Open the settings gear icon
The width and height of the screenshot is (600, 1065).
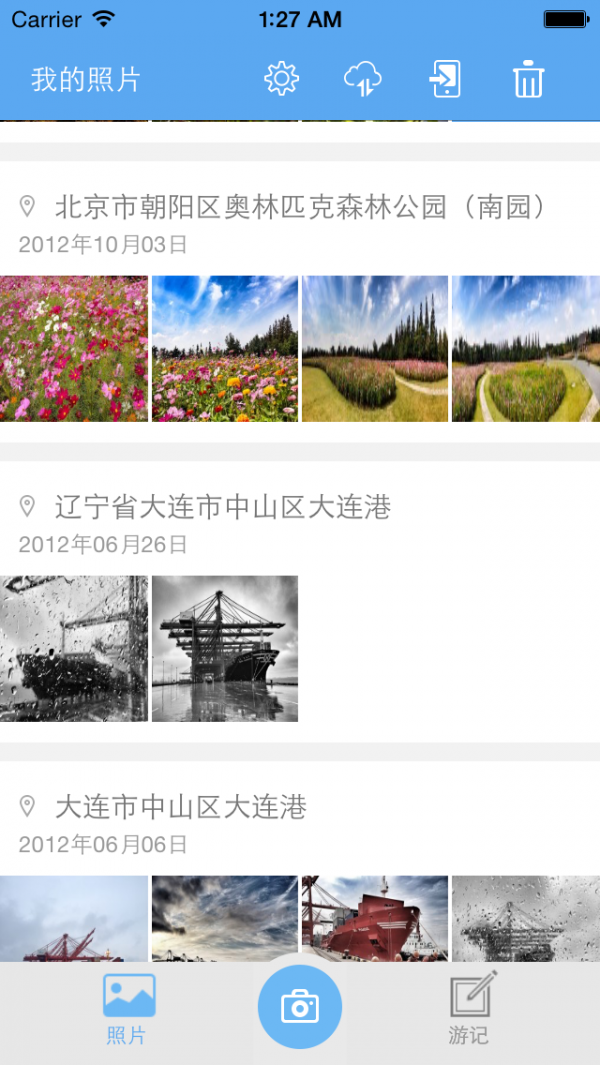282,79
